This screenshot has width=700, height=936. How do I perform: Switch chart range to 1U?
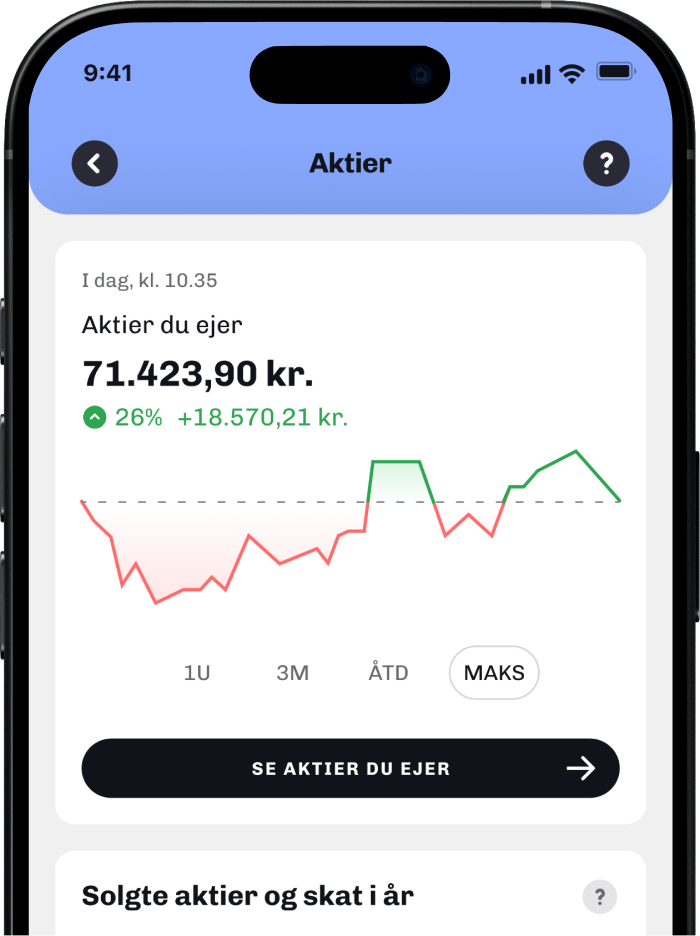(197, 673)
